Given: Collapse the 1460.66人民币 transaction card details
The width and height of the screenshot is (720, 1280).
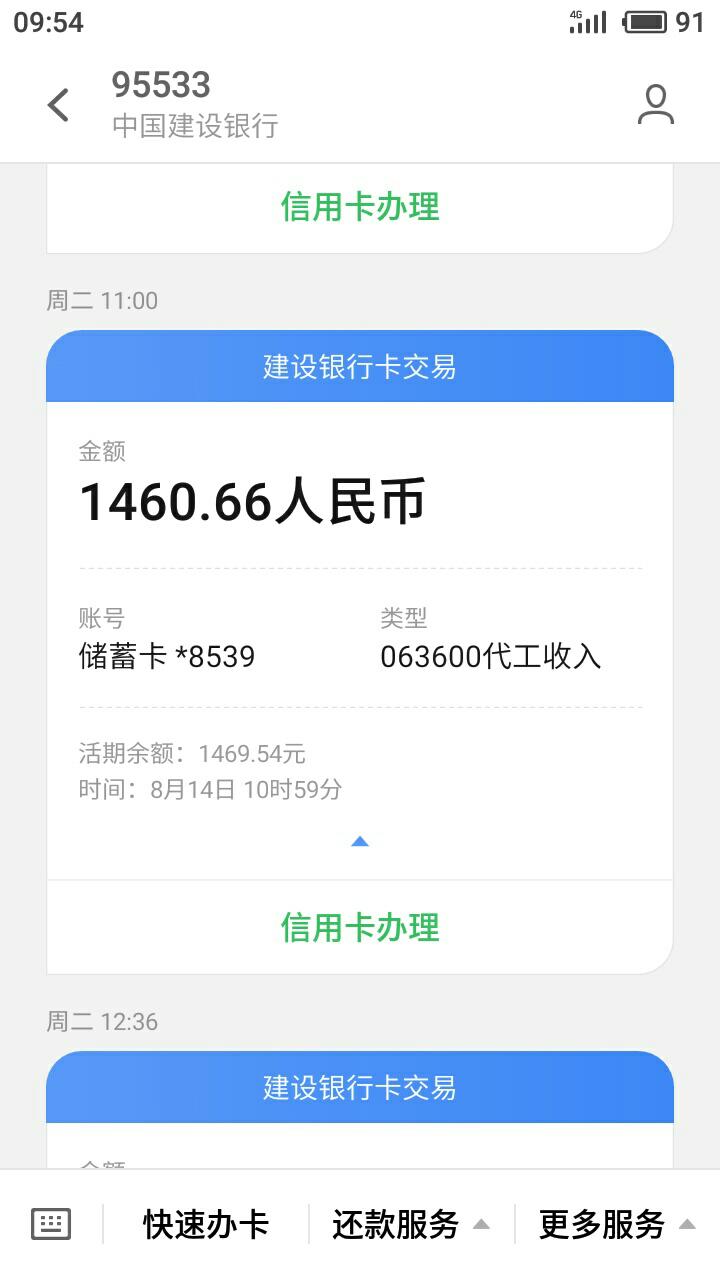Looking at the screenshot, I should tap(360, 842).
